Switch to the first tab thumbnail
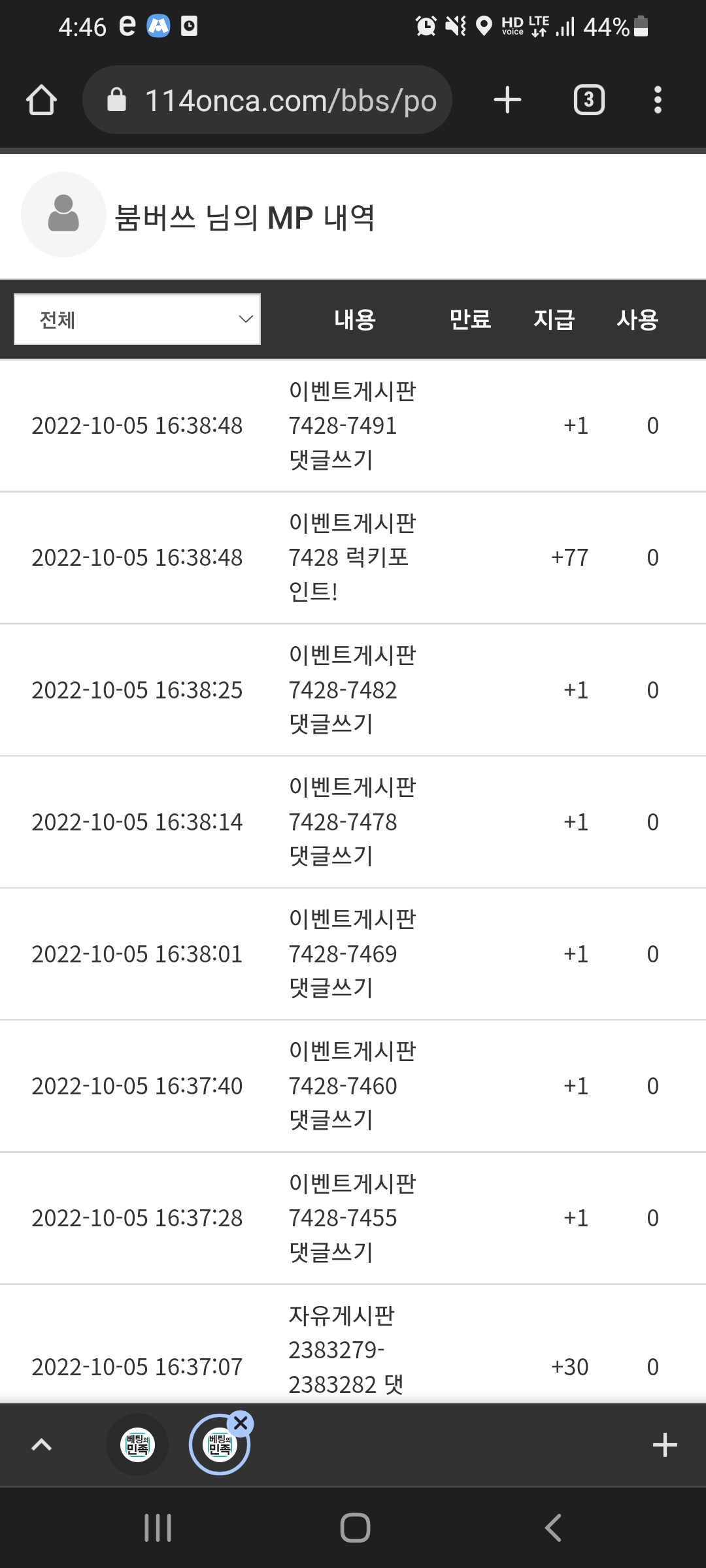 point(137,1445)
